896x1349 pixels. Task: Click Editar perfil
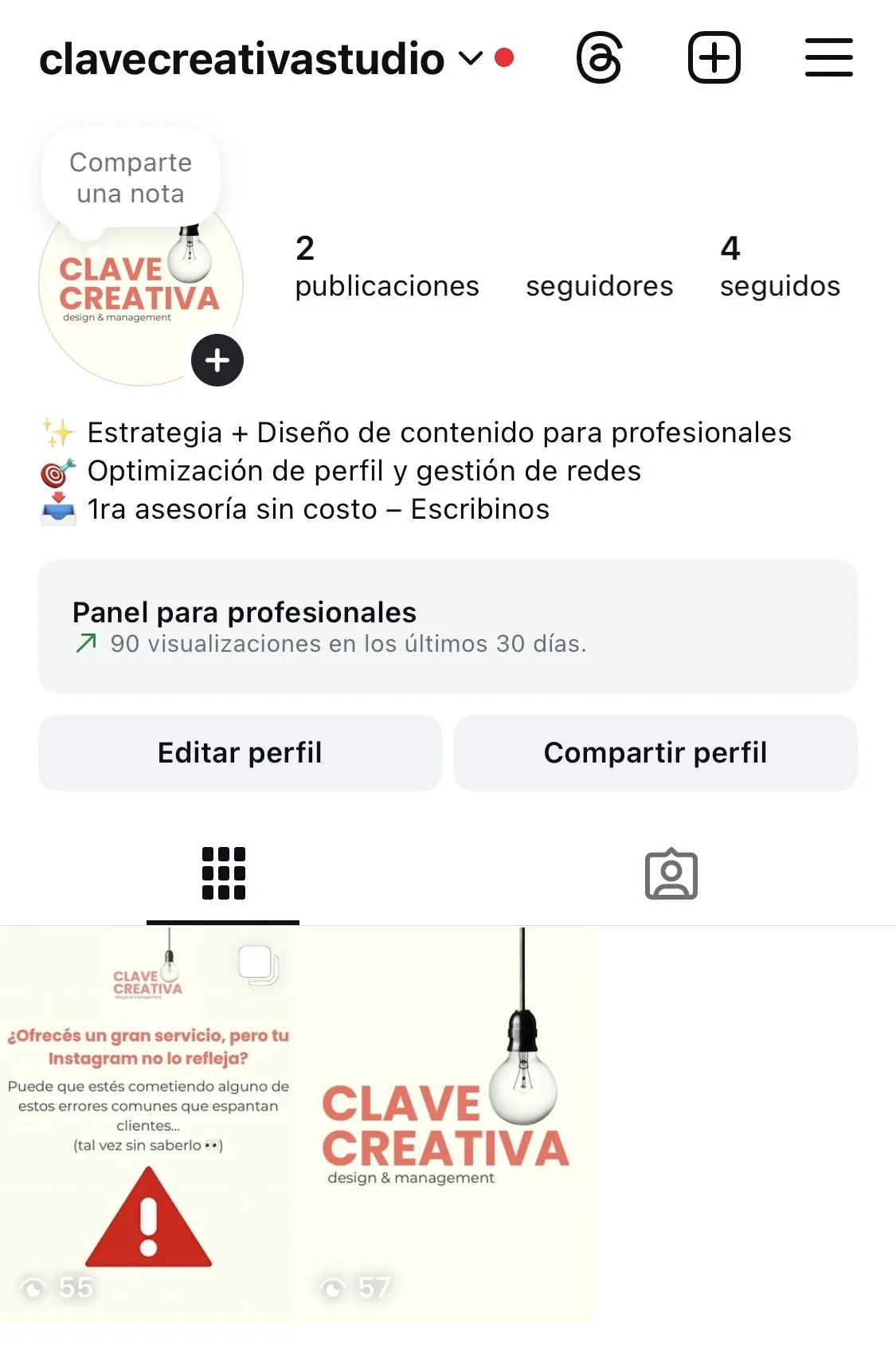(240, 752)
